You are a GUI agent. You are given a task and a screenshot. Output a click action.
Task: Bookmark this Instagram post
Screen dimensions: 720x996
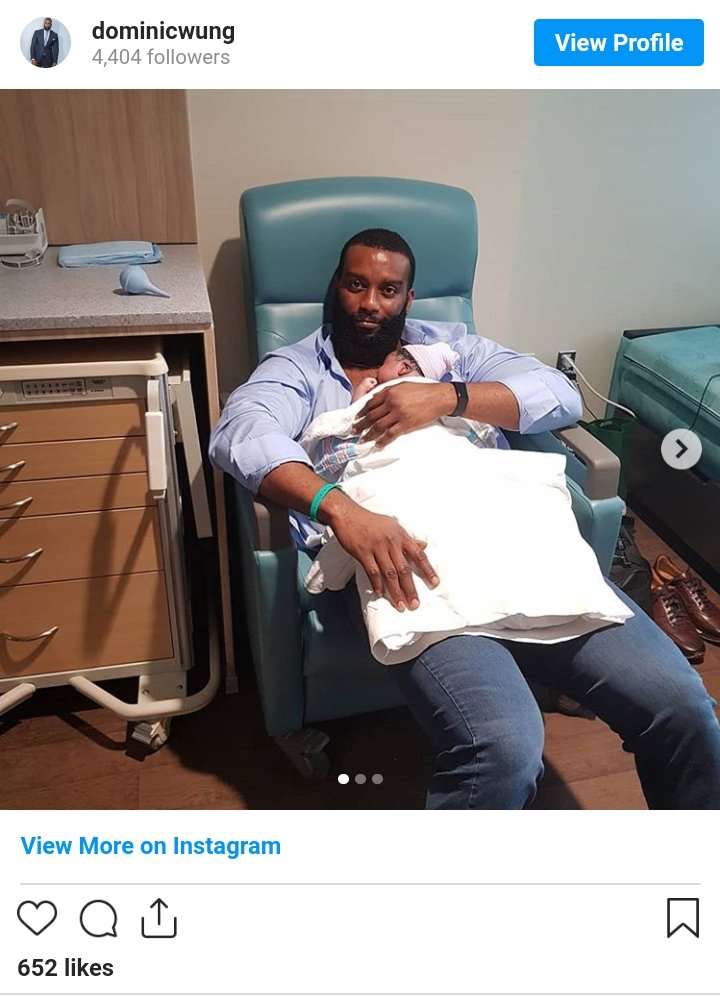[x=683, y=918]
